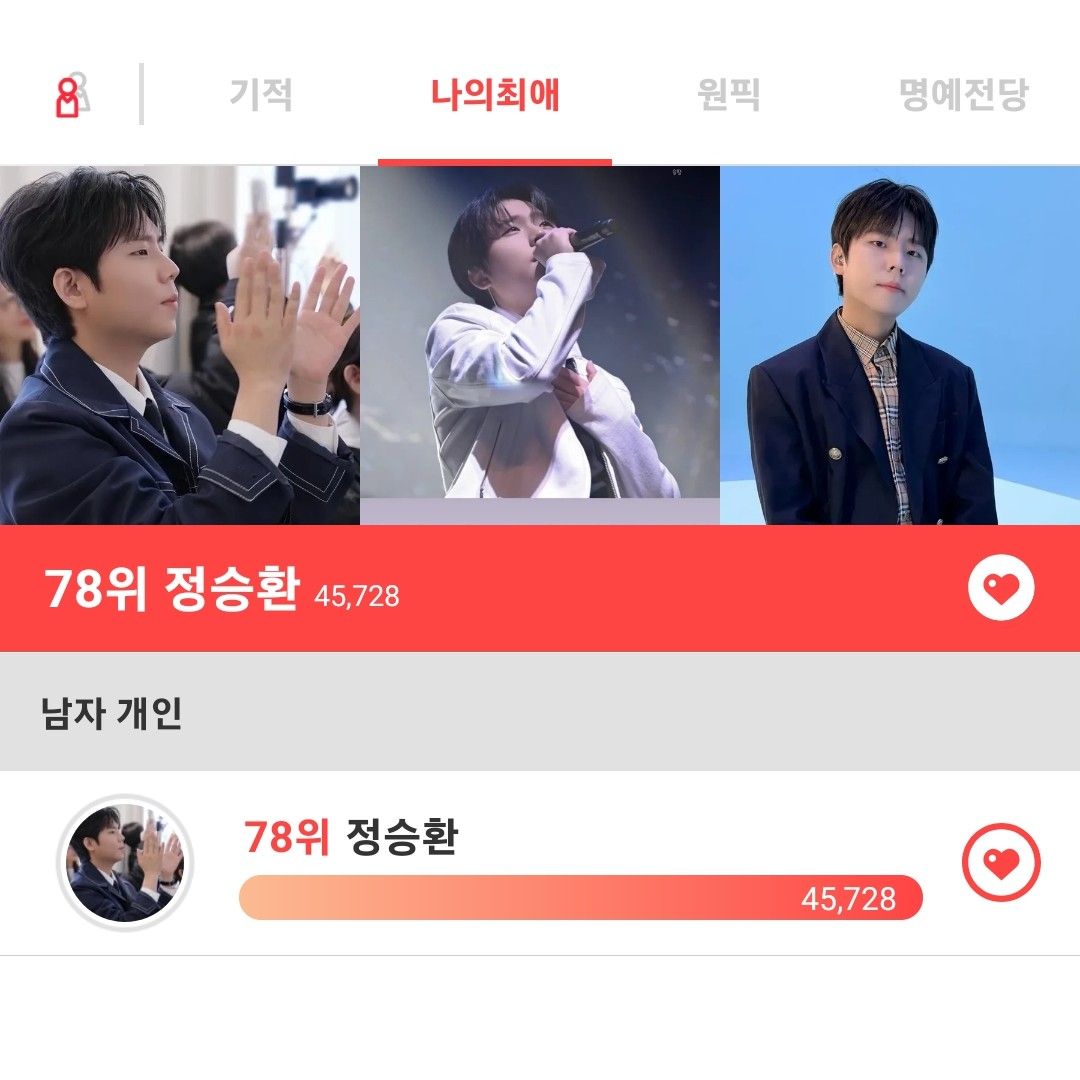
Task: Select the 나의최애 tab
Action: [x=495, y=96]
